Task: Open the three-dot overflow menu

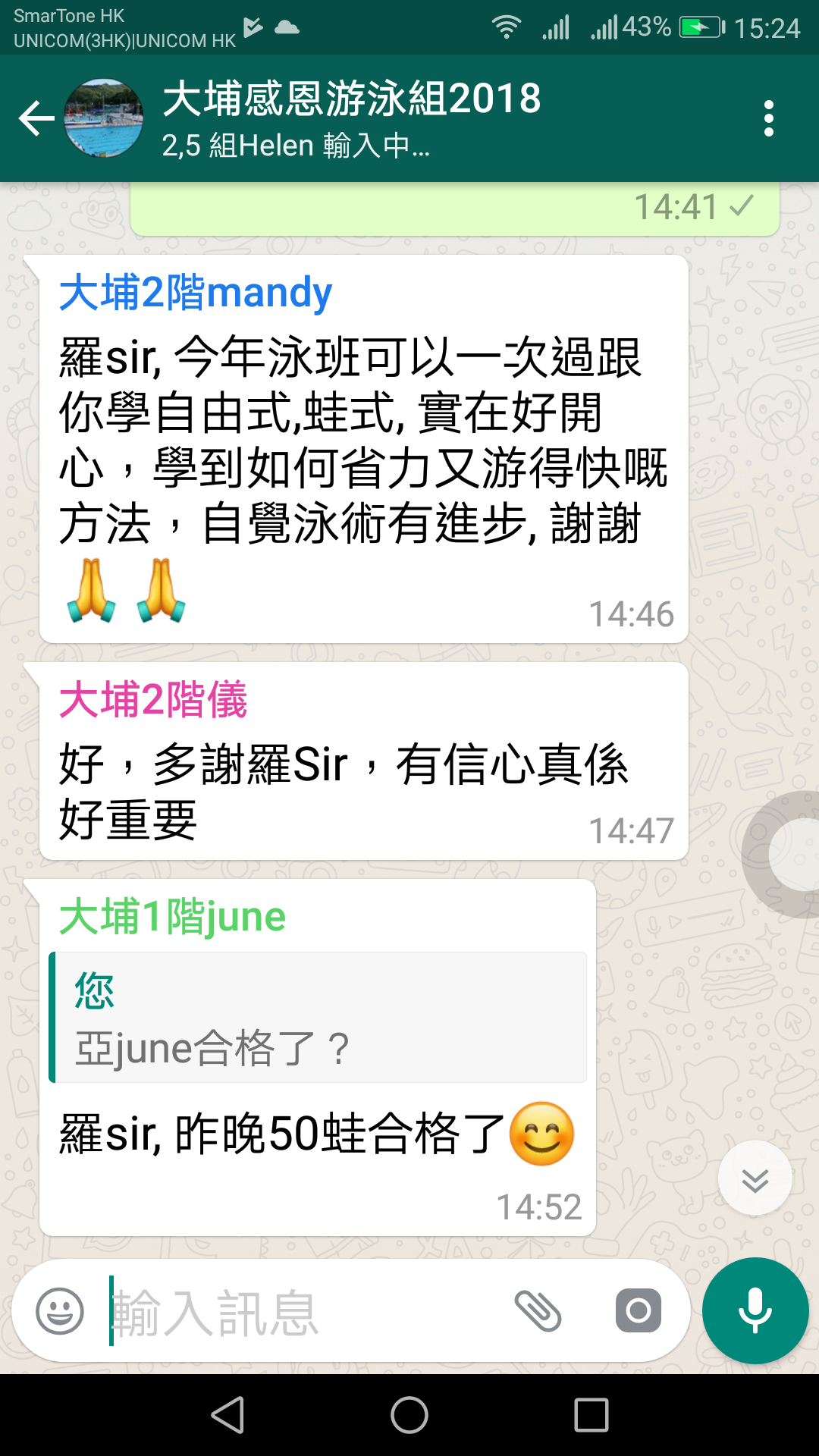Action: click(769, 120)
